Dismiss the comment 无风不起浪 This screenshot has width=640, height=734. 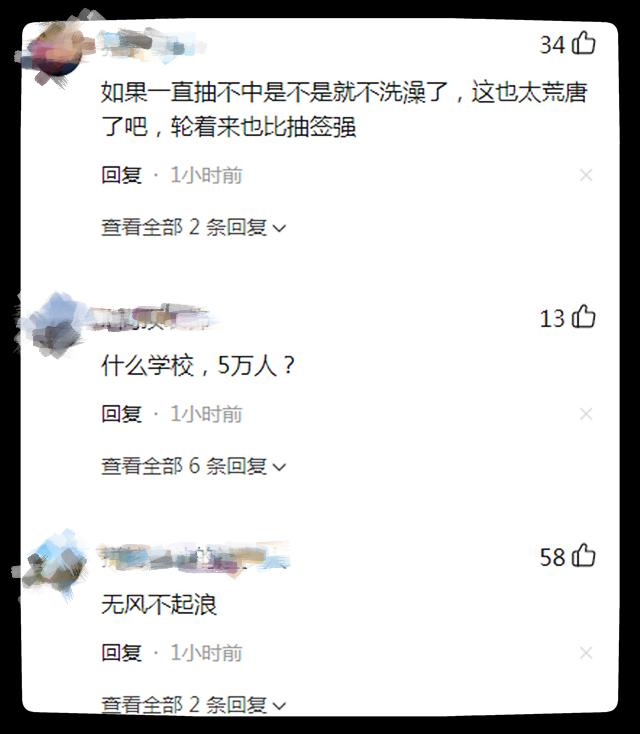(x=586, y=653)
